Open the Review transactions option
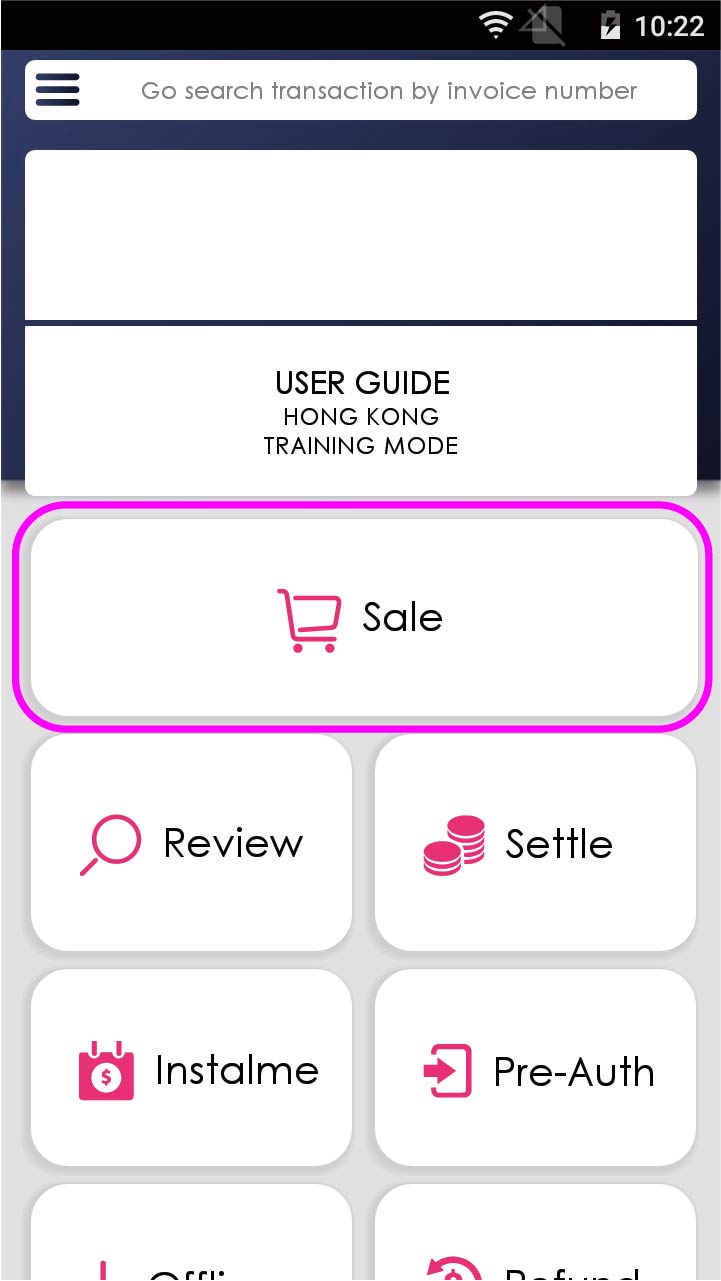This screenshot has width=721, height=1281. tap(191, 843)
